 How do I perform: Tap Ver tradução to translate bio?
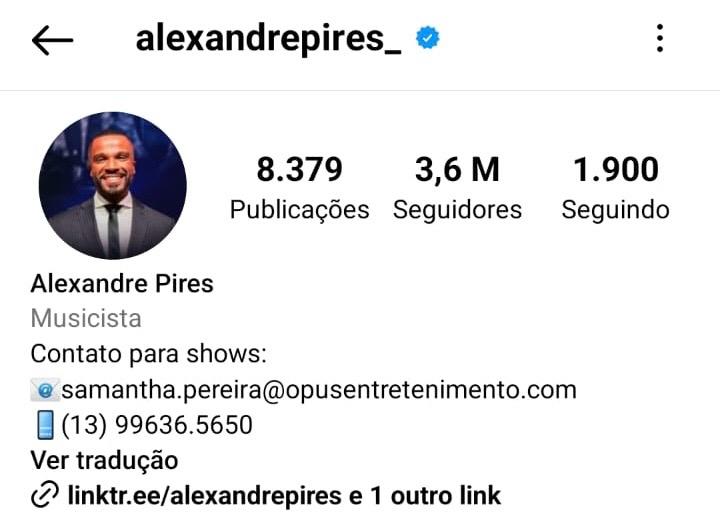(104, 460)
